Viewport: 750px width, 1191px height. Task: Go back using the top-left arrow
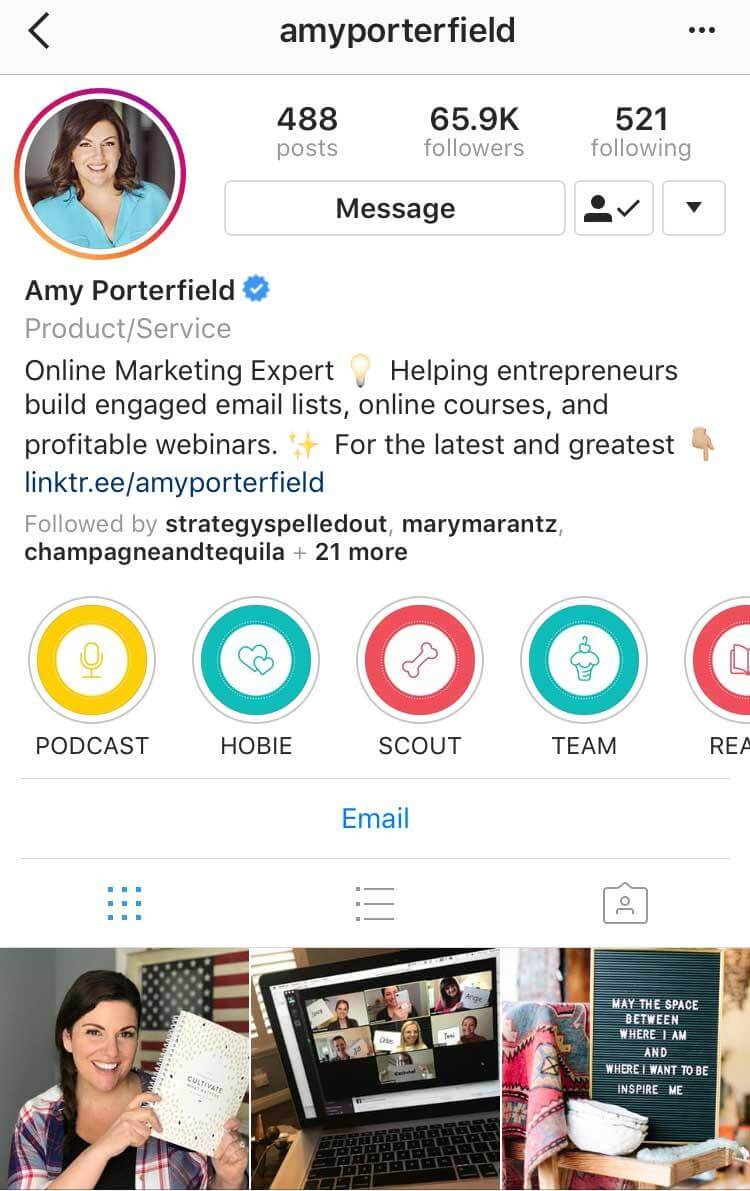(x=39, y=31)
